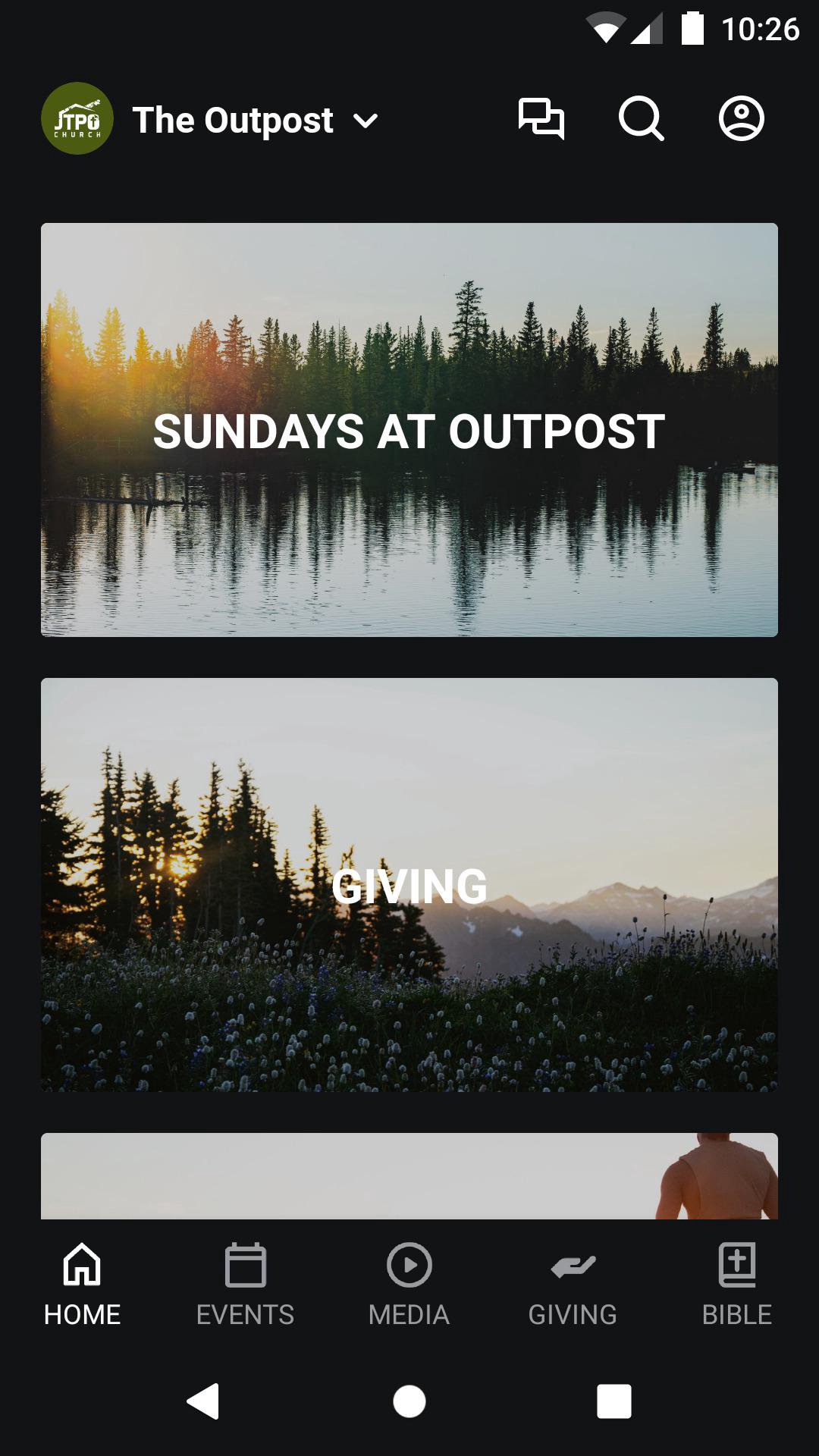Open the recent apps overview

point(613,1401)
